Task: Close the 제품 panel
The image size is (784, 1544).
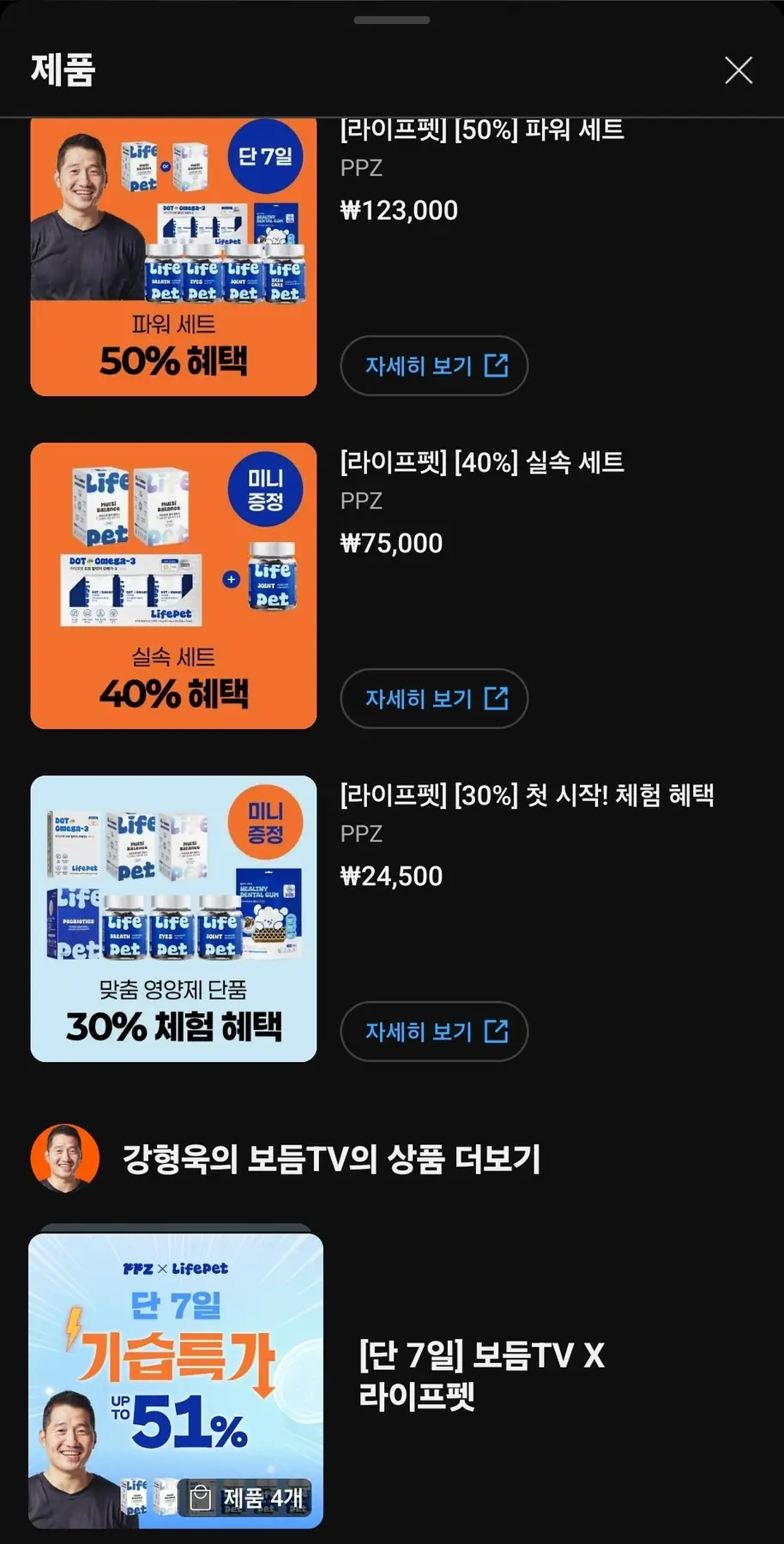Action: pos(738,70)
